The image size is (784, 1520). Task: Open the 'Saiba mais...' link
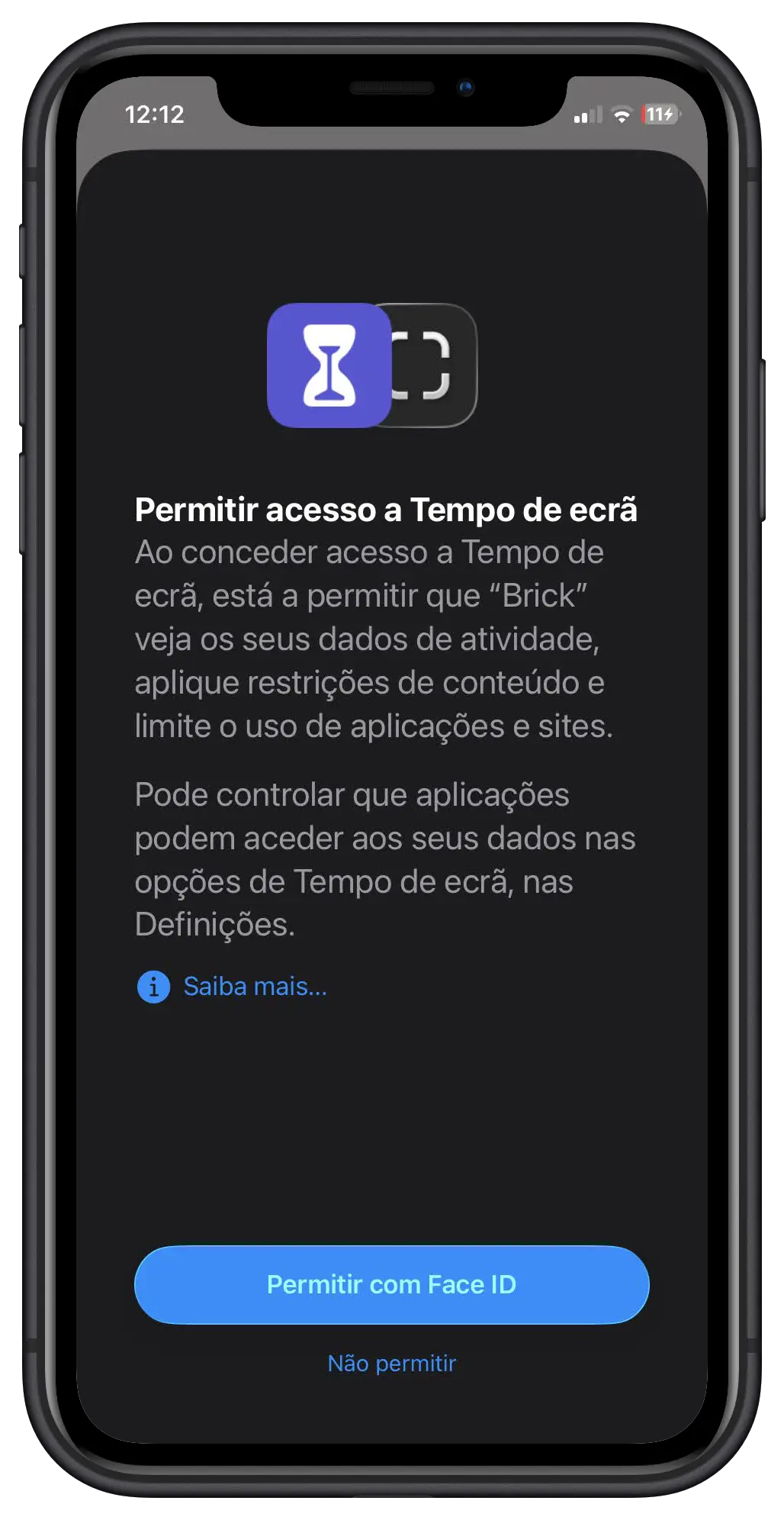[x=255, y=986]
